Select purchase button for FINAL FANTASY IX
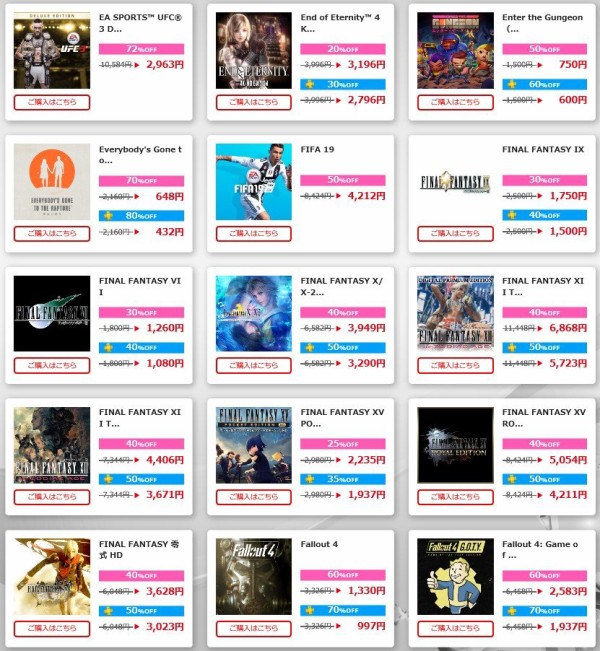 point(455,233)
